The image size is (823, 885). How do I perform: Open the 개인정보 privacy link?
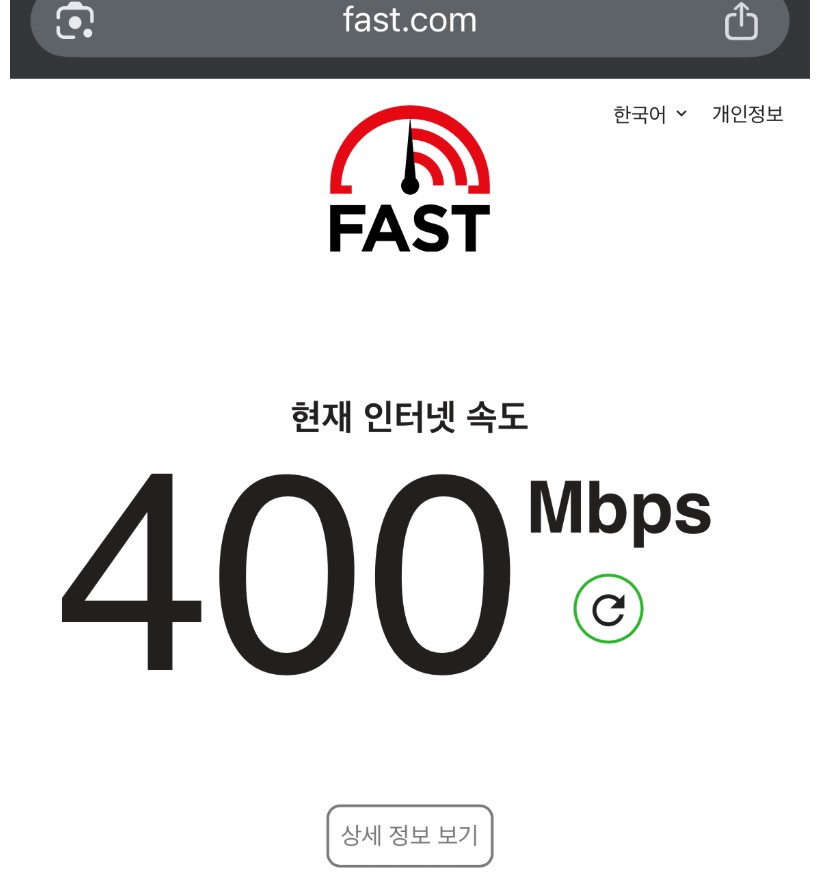point(747,114)
